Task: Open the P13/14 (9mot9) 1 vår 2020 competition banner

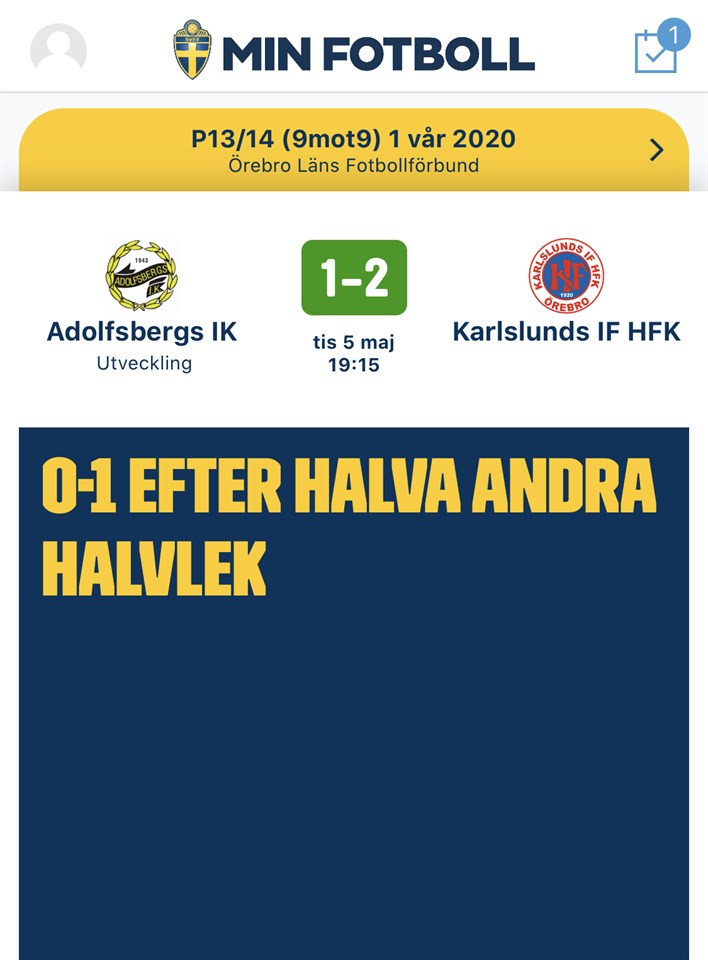Action: pyautogui.click(x=354, y=150)
